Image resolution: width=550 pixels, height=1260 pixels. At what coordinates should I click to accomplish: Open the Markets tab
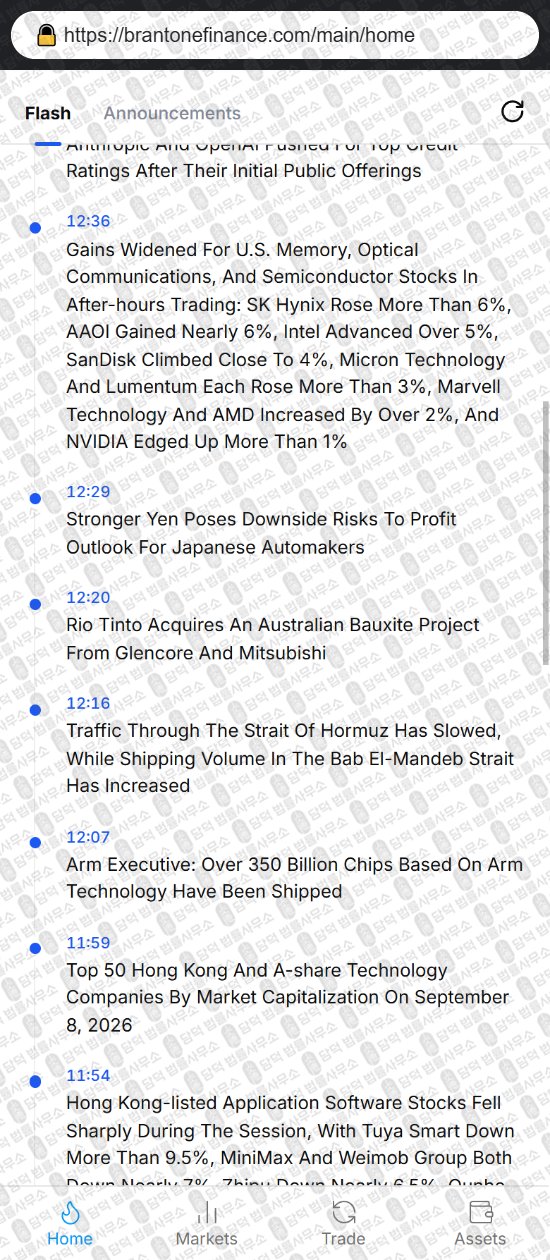(206, 1225)
